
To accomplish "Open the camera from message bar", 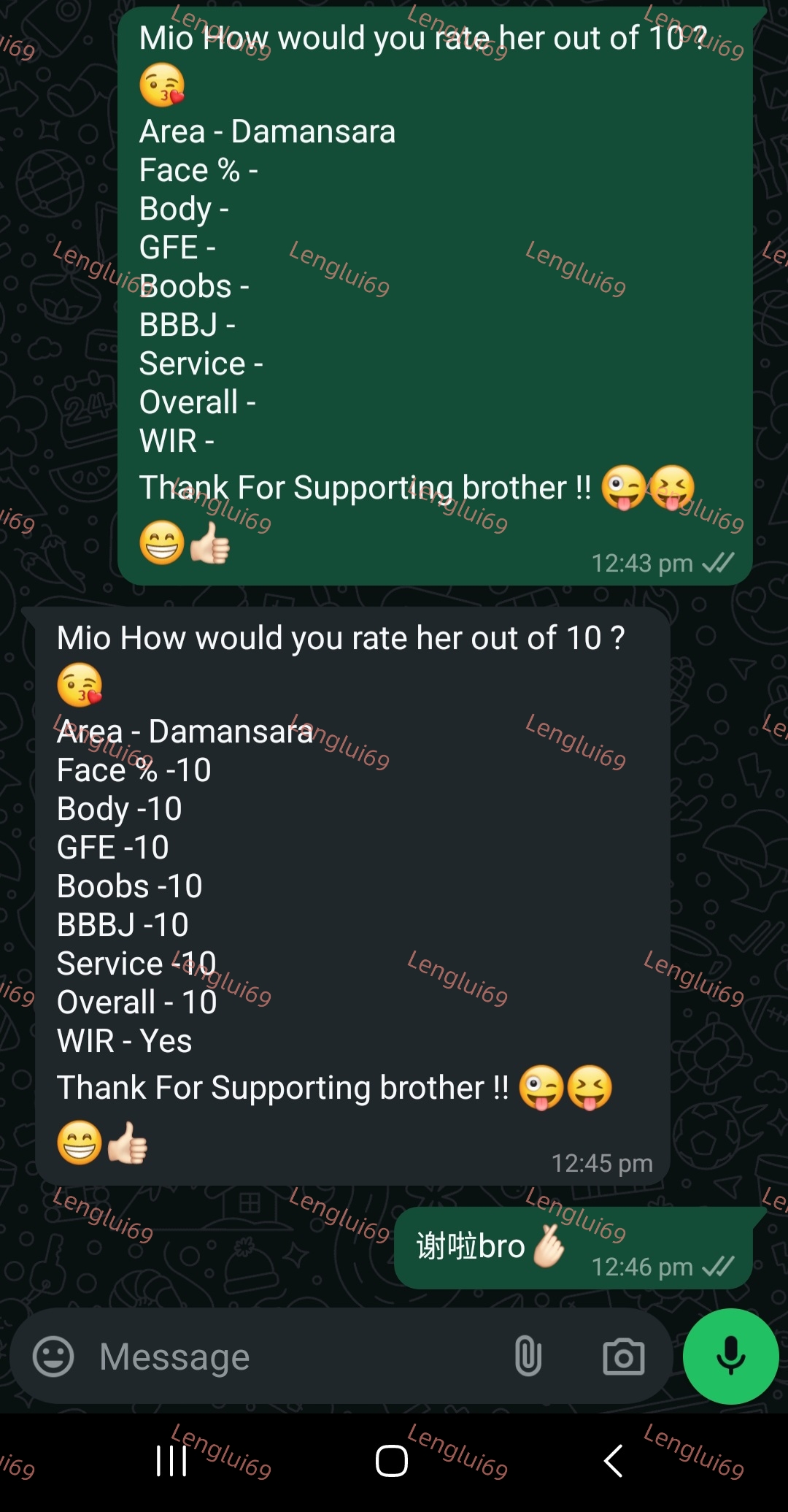I will [x=624, y=1356].
